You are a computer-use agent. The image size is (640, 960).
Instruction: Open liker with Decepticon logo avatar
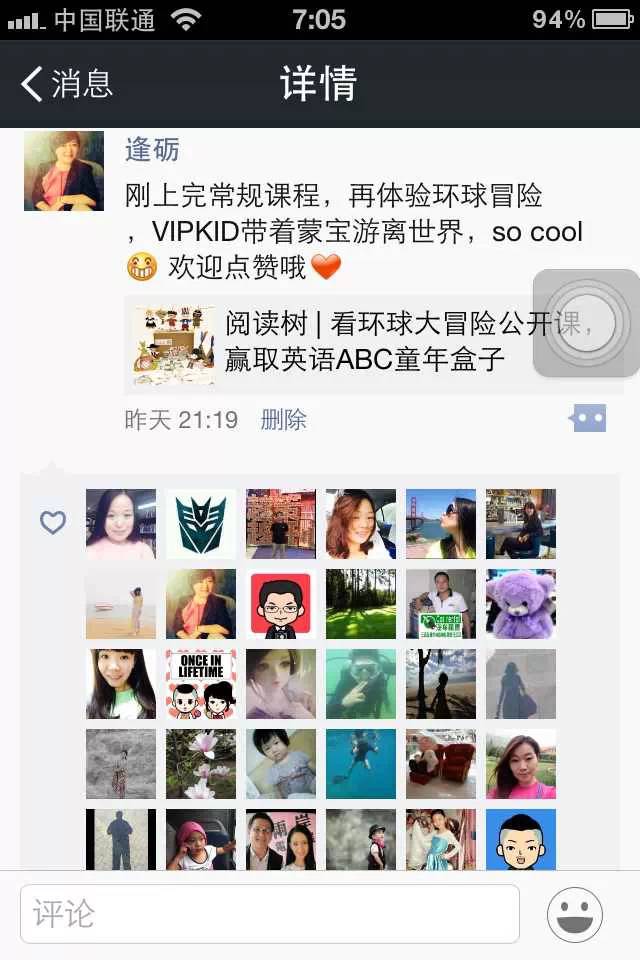201,524
